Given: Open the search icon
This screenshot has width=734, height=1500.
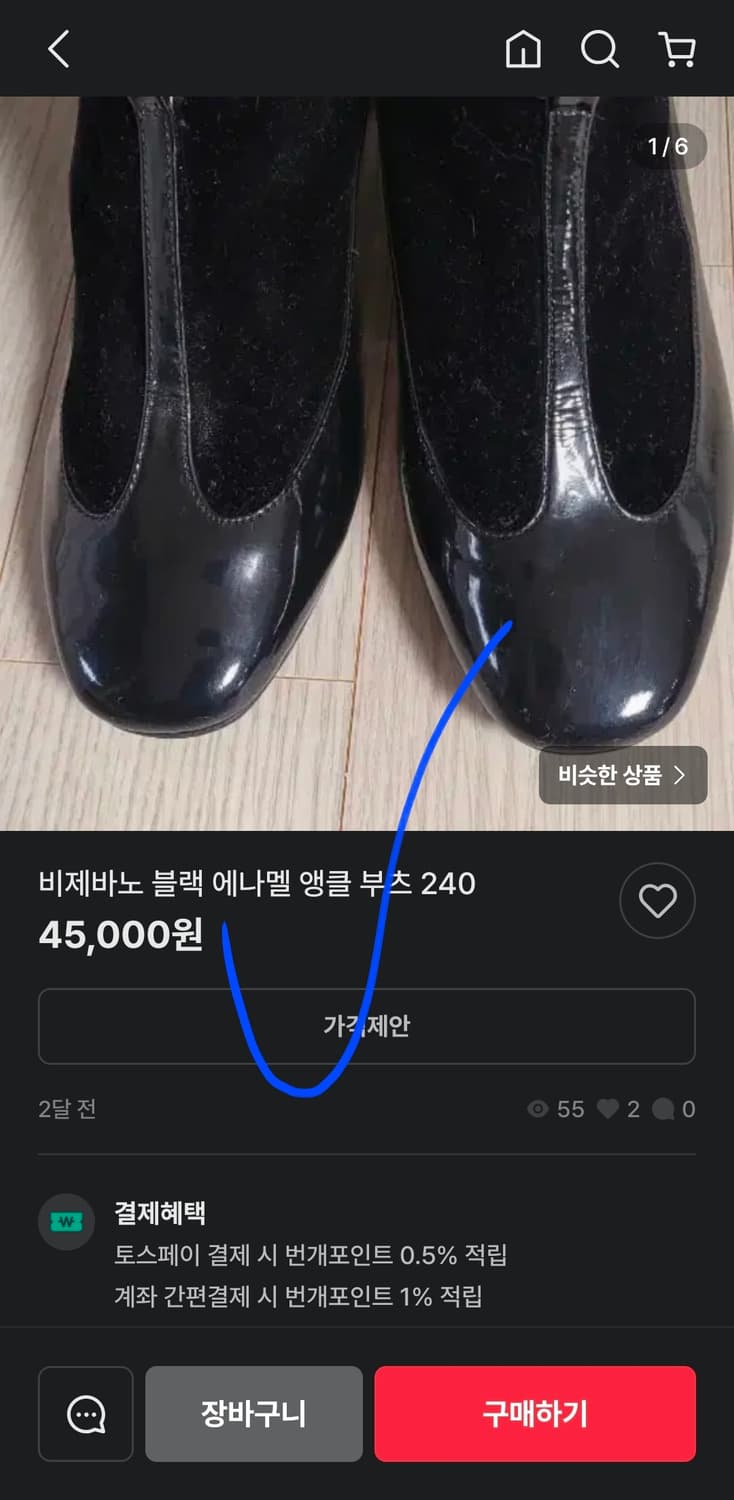Looking at the screenshot, I should point(599,49).
